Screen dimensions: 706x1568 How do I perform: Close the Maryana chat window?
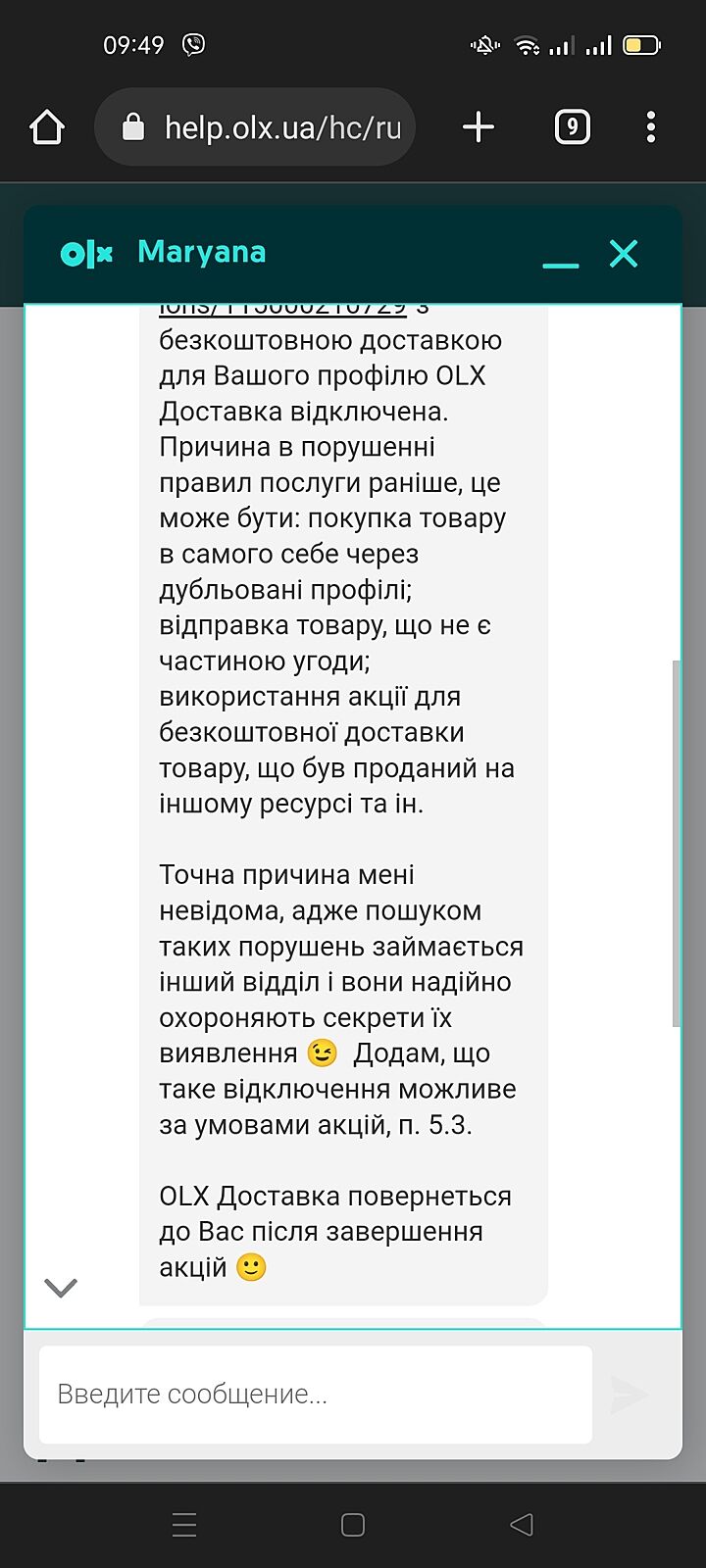pyautogui.click(x=624, y=254)
